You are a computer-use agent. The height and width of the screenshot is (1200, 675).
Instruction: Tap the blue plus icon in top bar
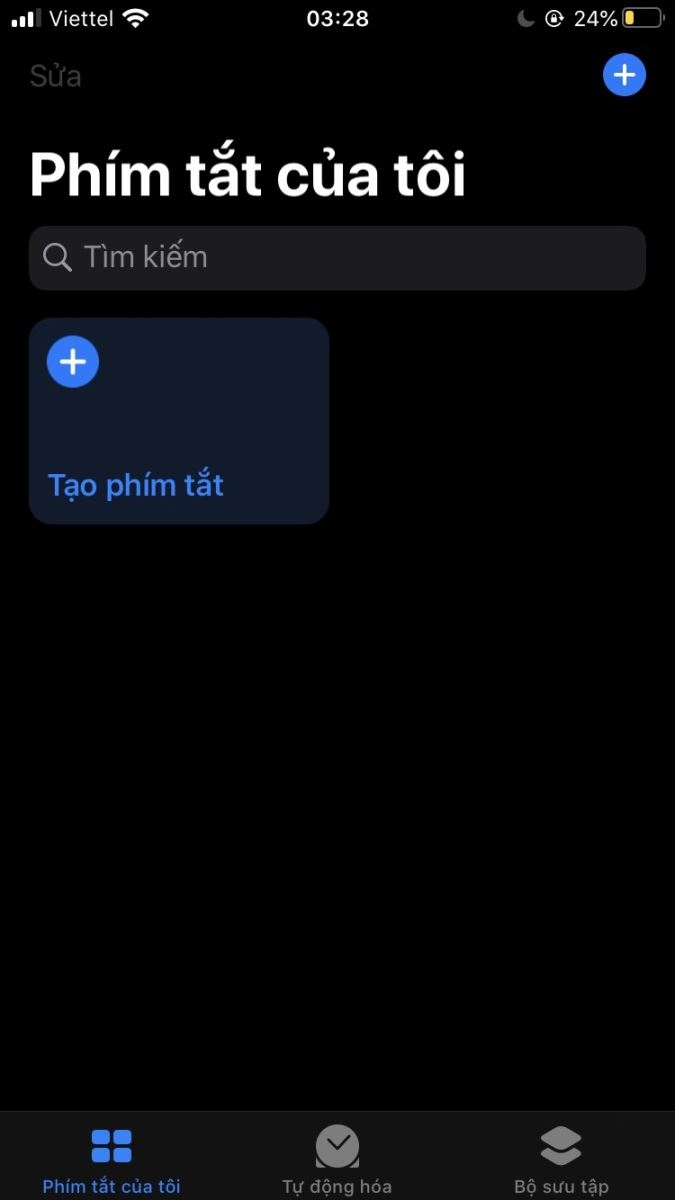pyautogui.click(x=624, y=75)
